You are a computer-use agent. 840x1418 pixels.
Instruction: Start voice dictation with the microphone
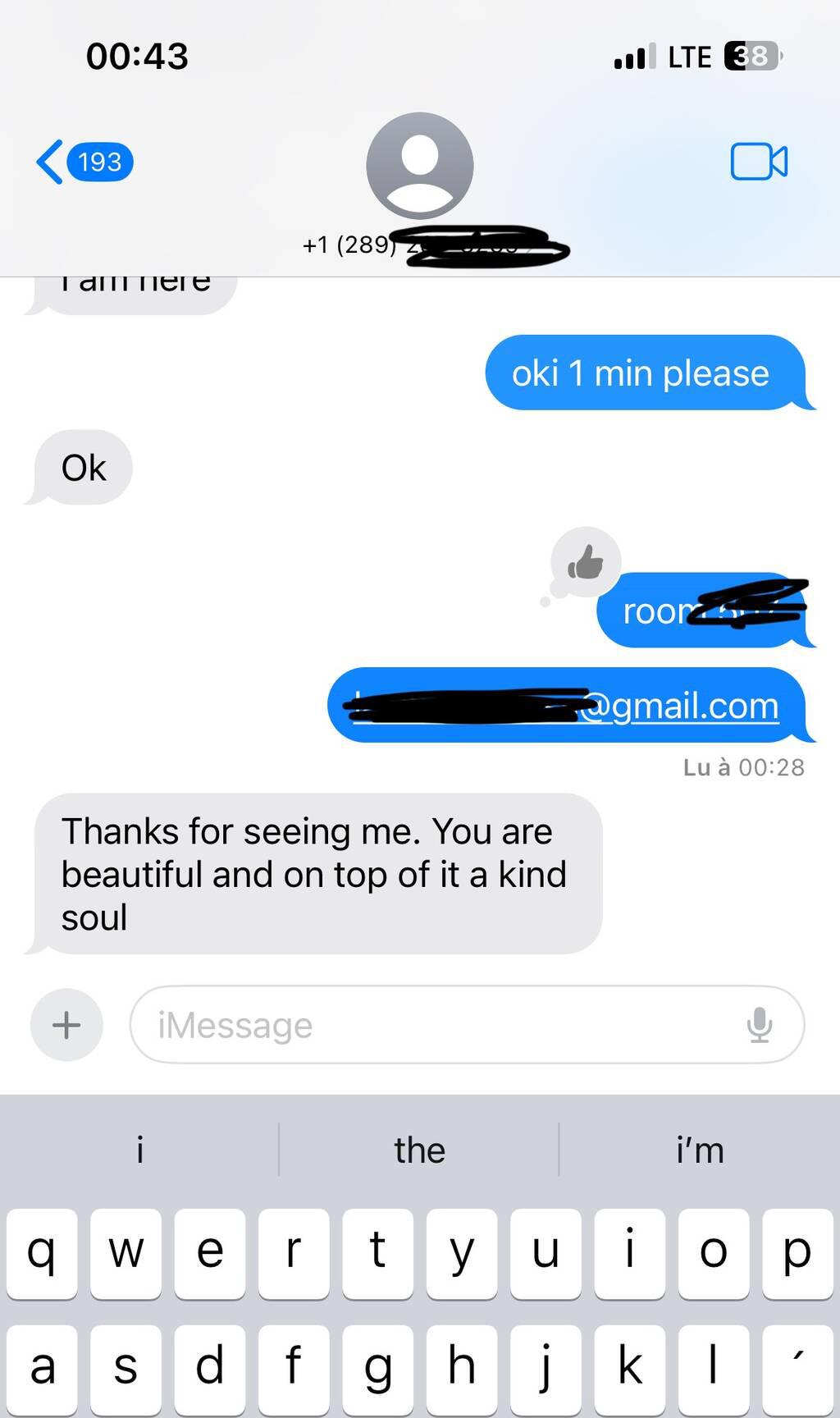(760, 1025)
